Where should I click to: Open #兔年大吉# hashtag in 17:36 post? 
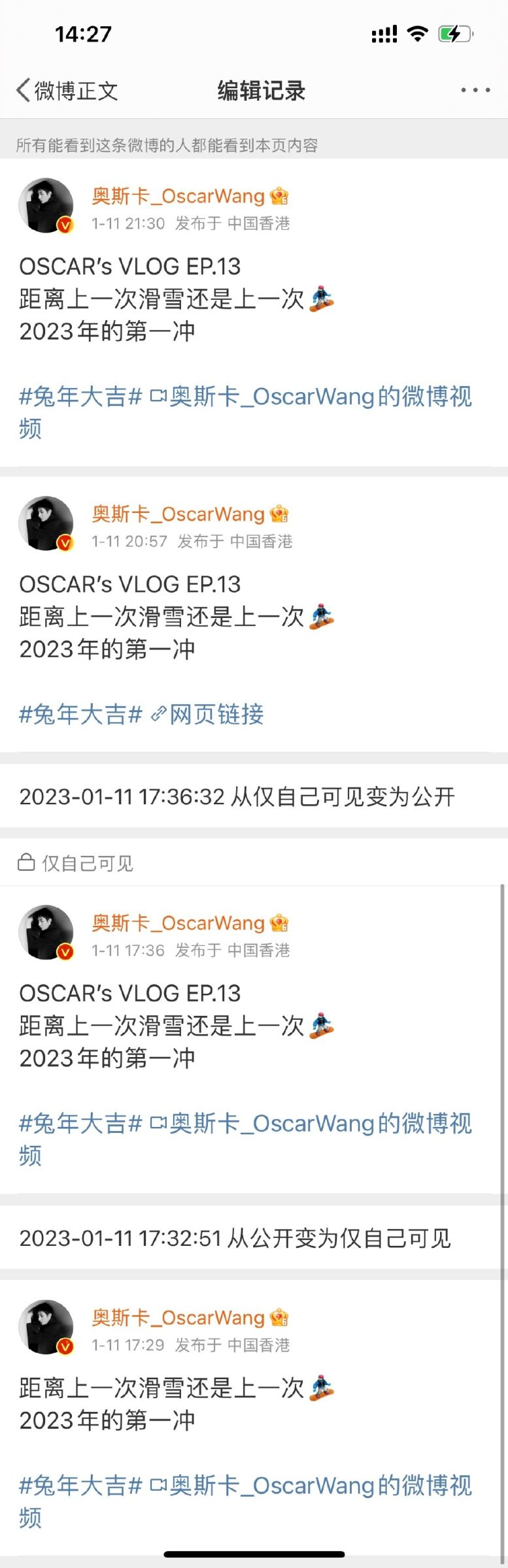(x=80, y=1123)
